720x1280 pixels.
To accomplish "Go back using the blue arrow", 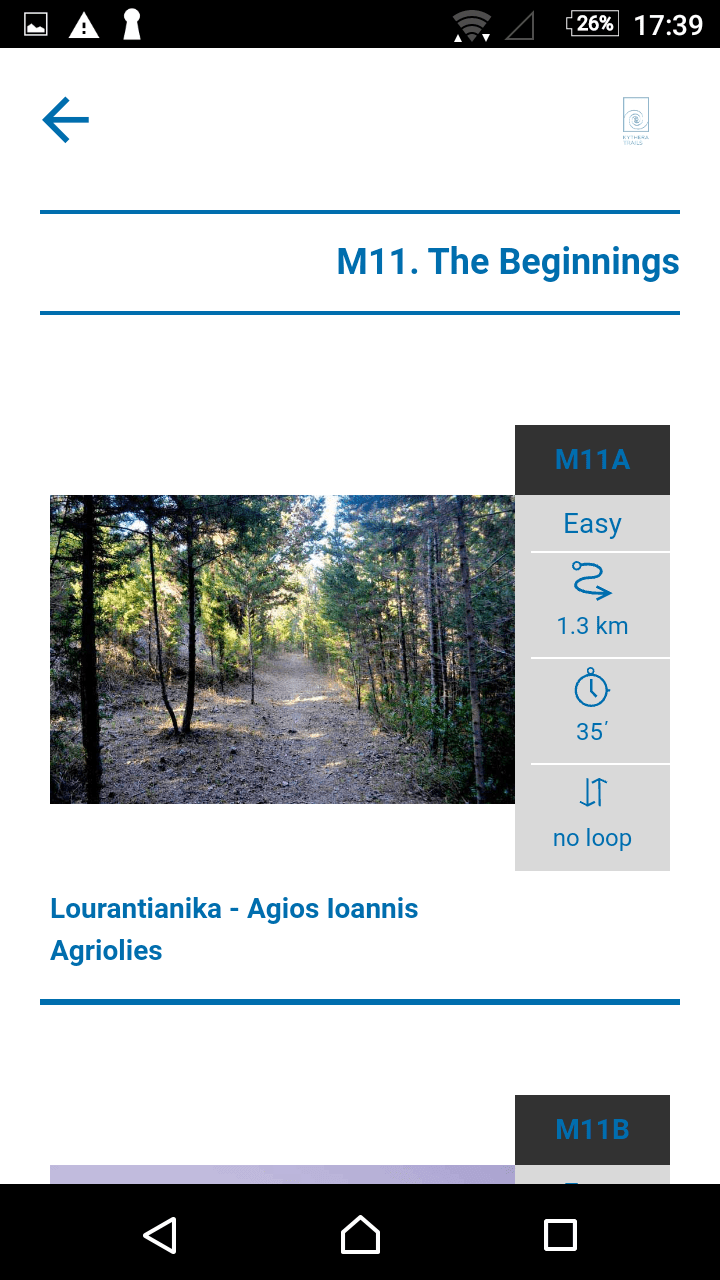I will [x=66, y=120].
